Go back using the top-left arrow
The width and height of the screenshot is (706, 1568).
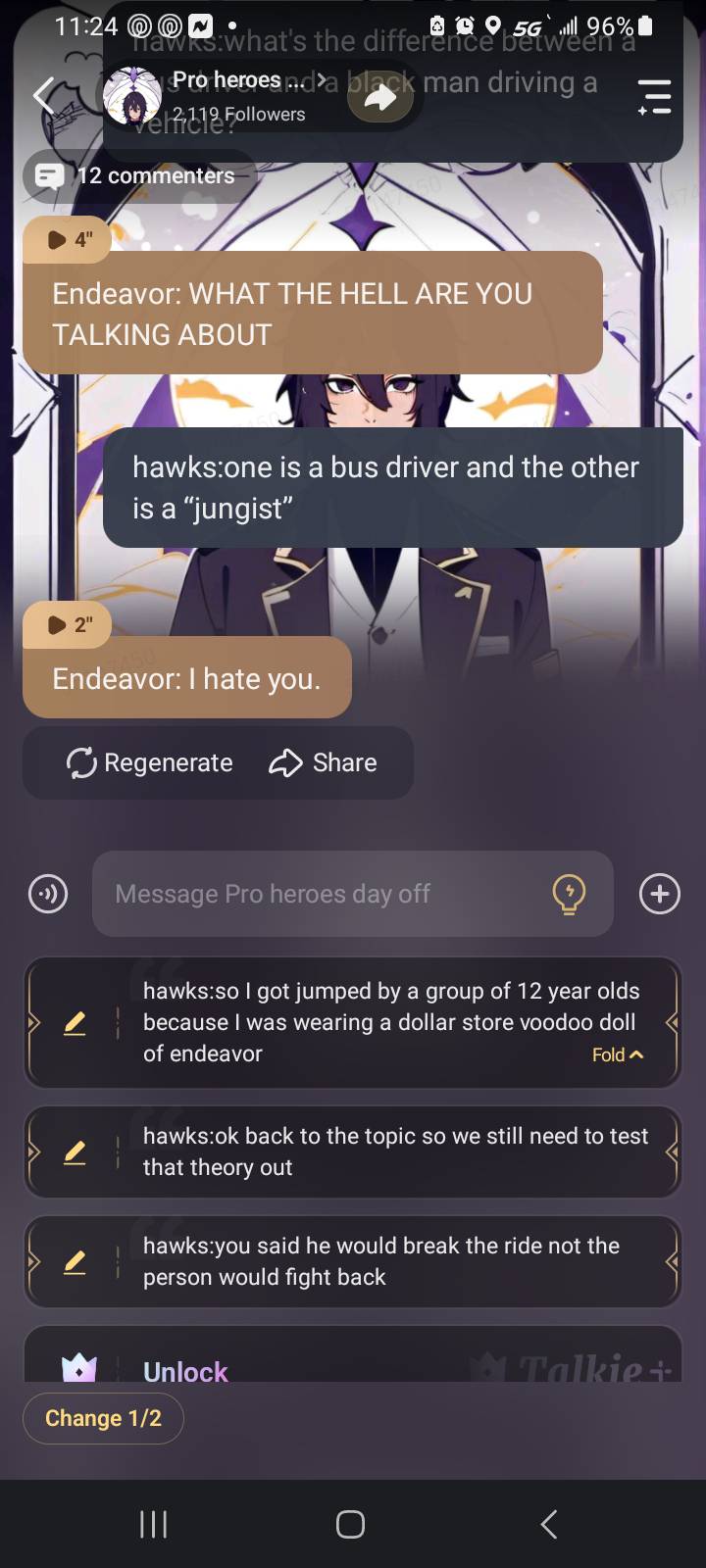pos(44,95)
